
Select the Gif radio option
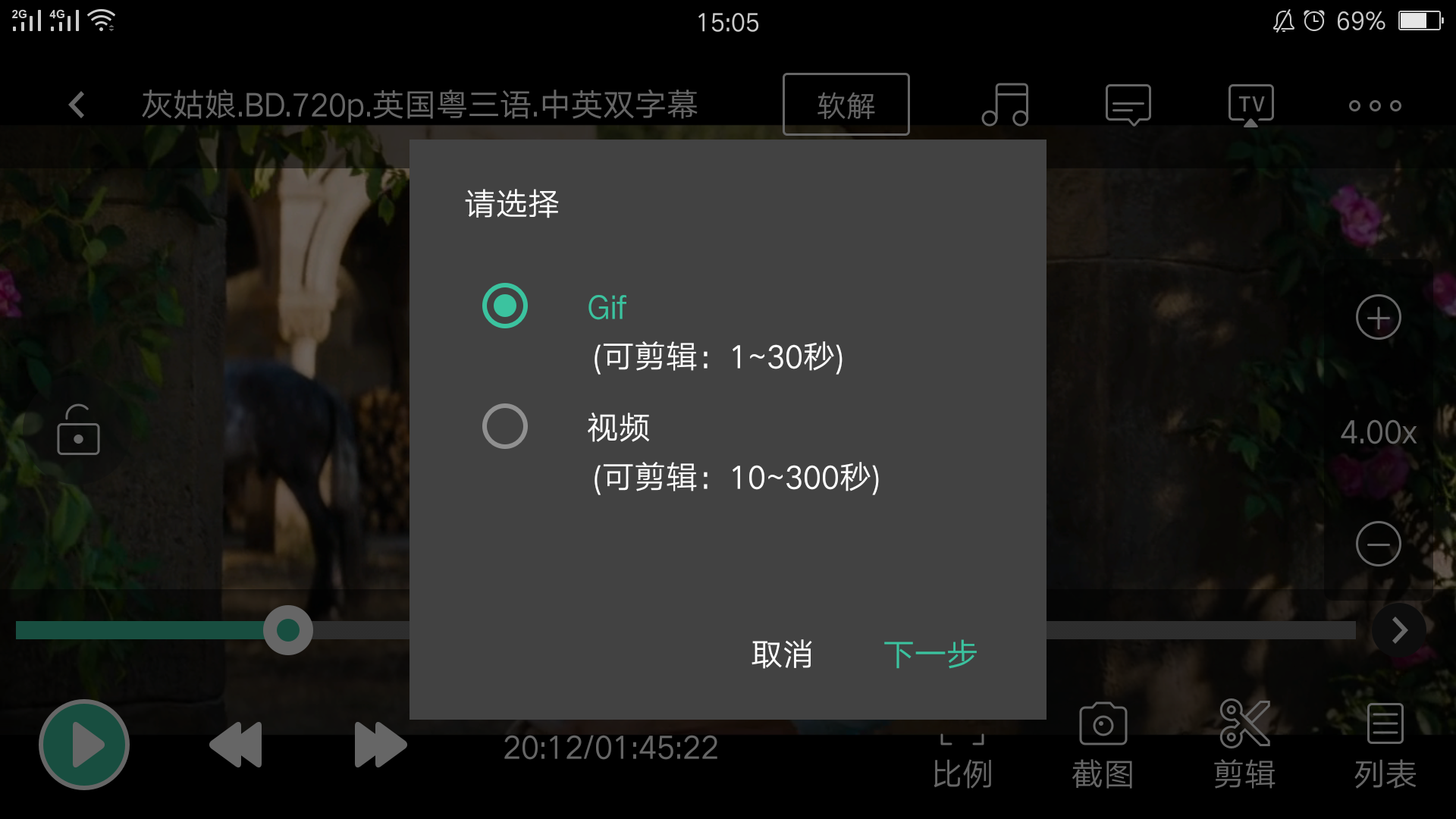505,306
